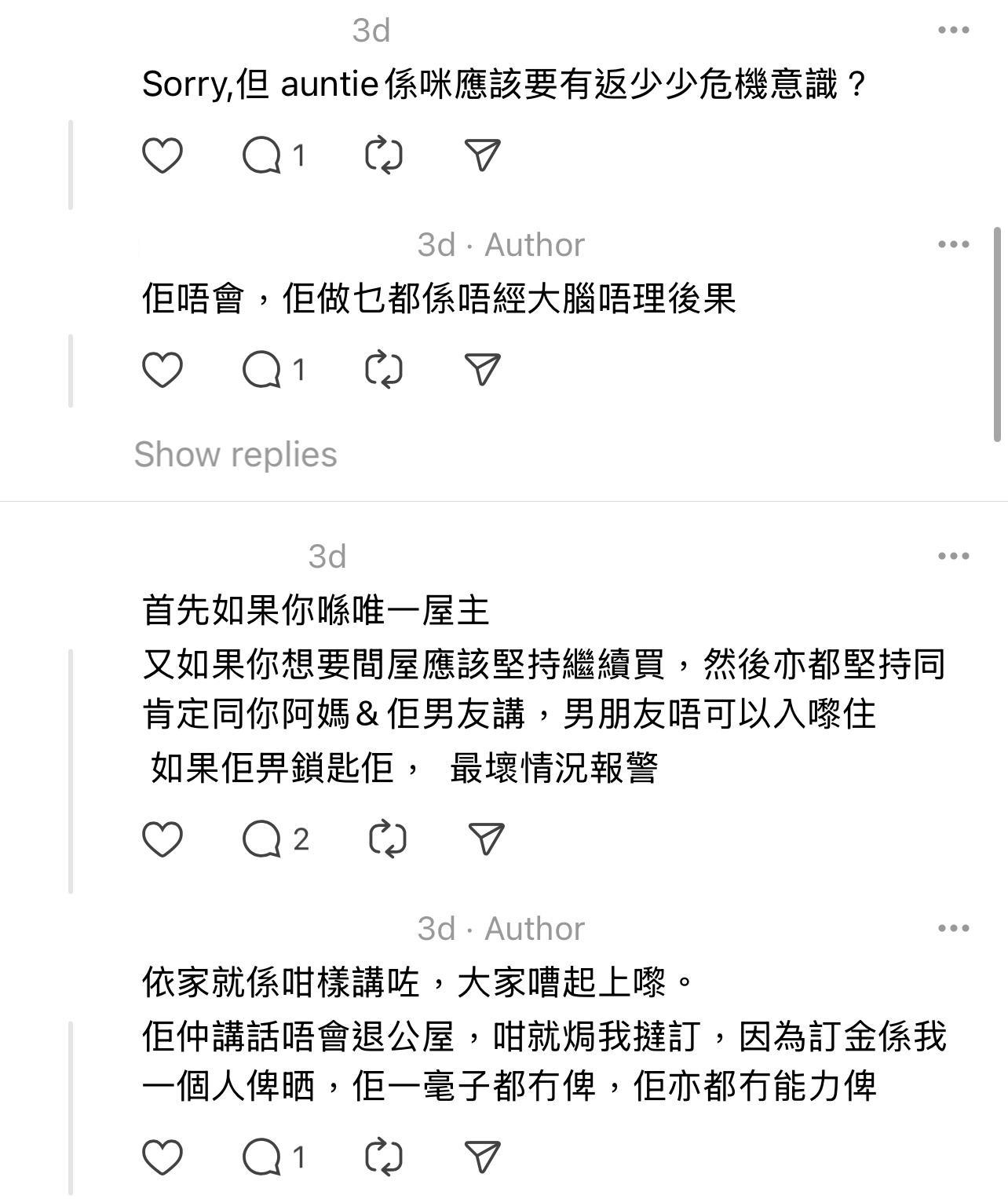
Task: Share the 'Sorry,但 auntie' comment
Action: pyautogui.click(x=483, y=155)
